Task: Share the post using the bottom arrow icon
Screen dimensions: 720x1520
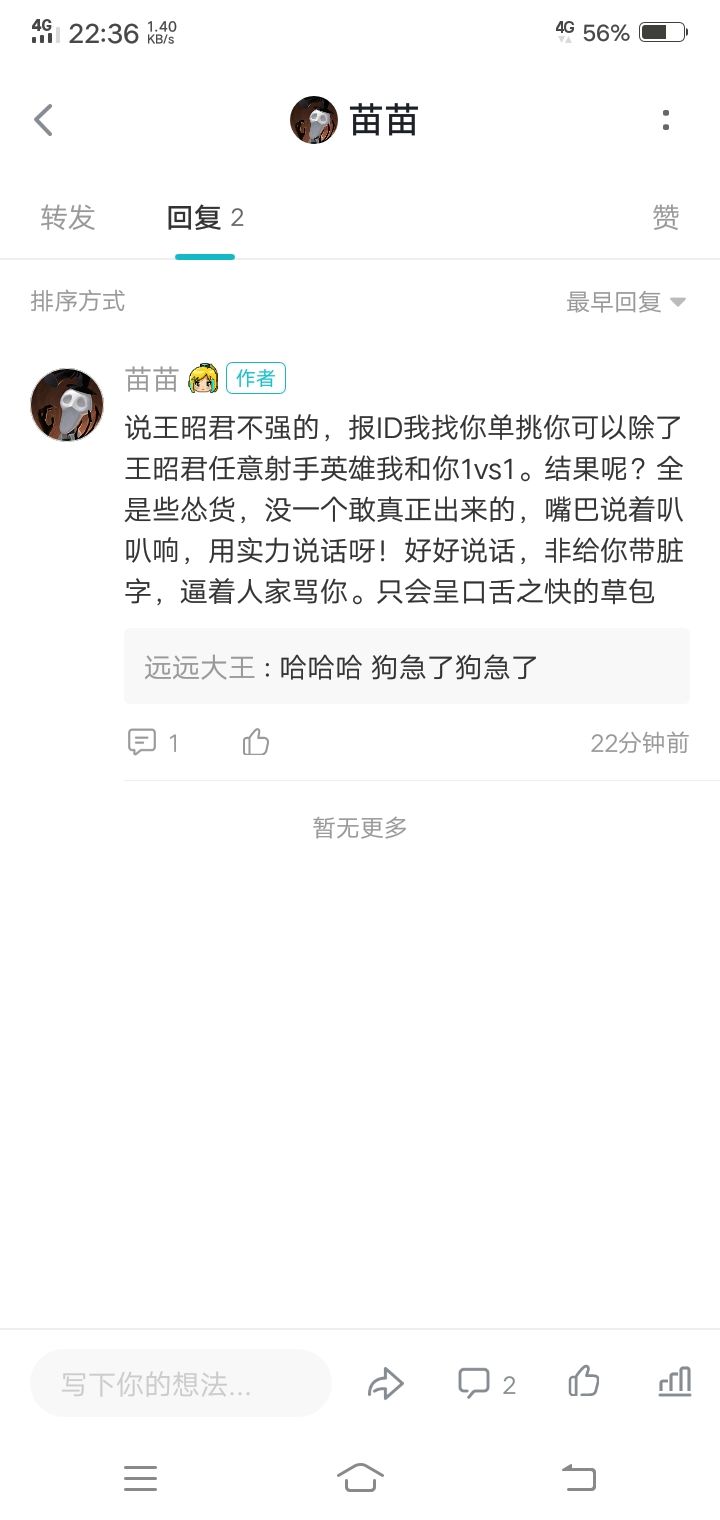Action: click(x=386, y=1383)
